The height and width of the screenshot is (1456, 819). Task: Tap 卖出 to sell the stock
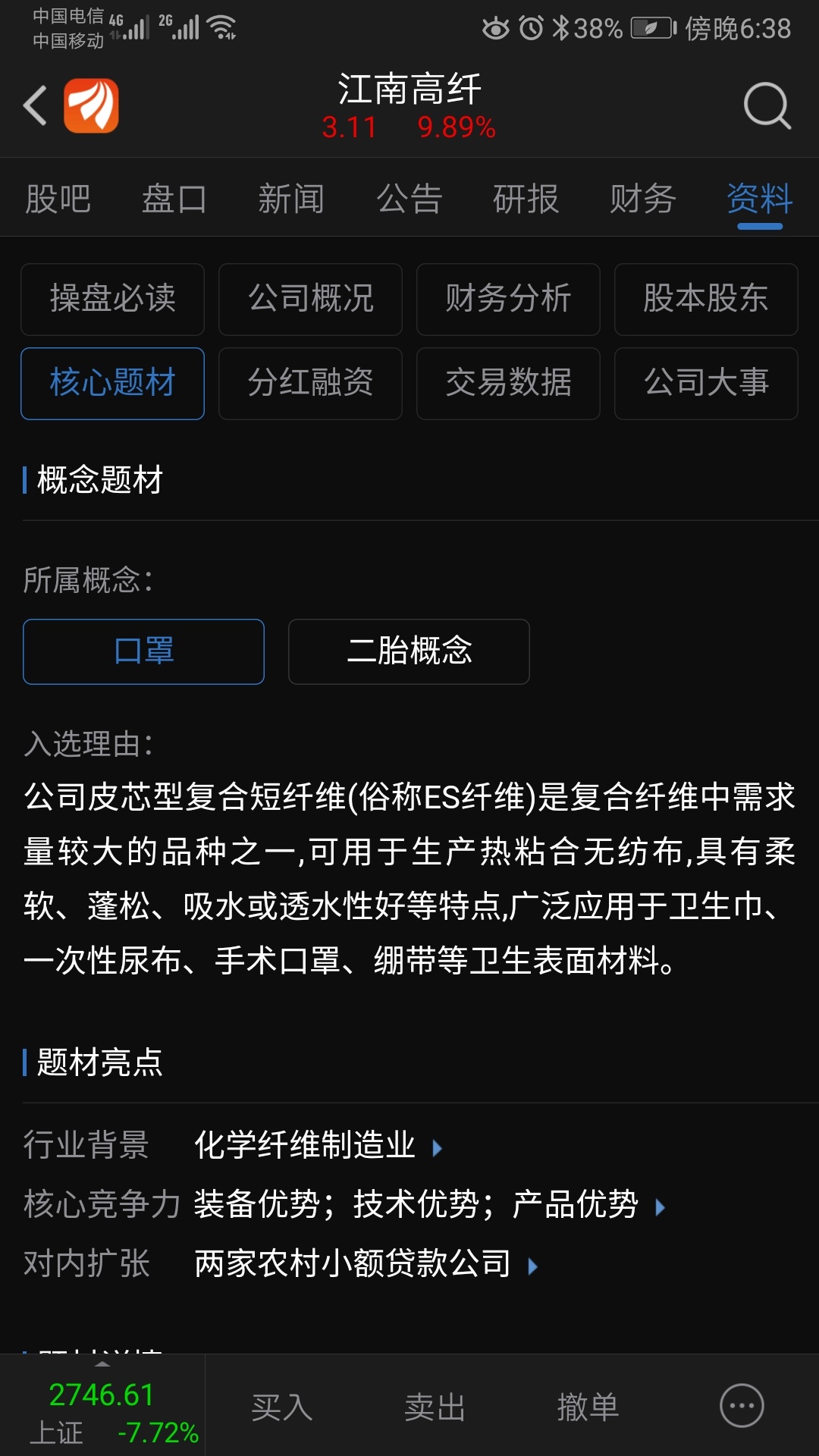pos(435,1407)
